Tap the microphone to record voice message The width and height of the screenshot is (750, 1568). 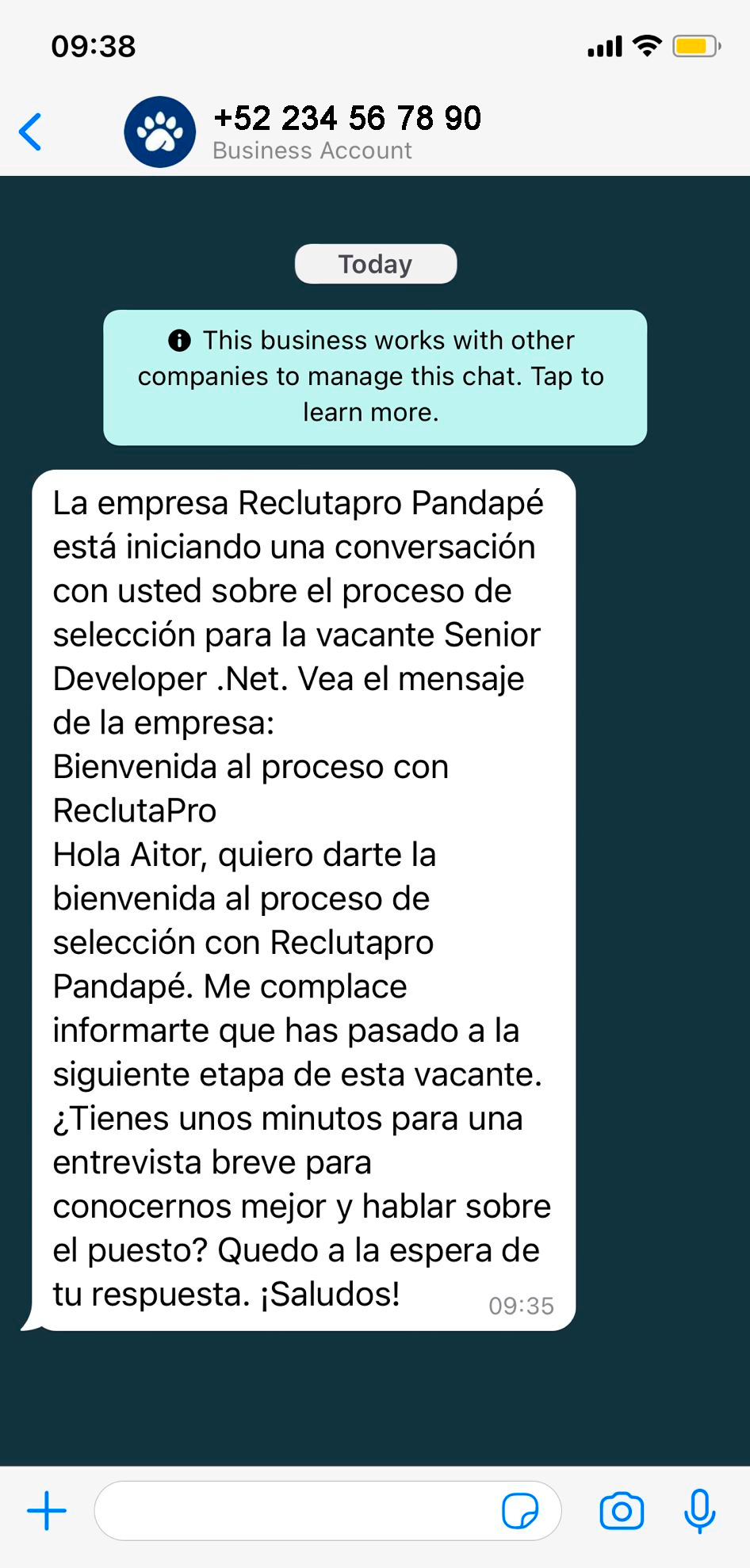coord(701,1511)
